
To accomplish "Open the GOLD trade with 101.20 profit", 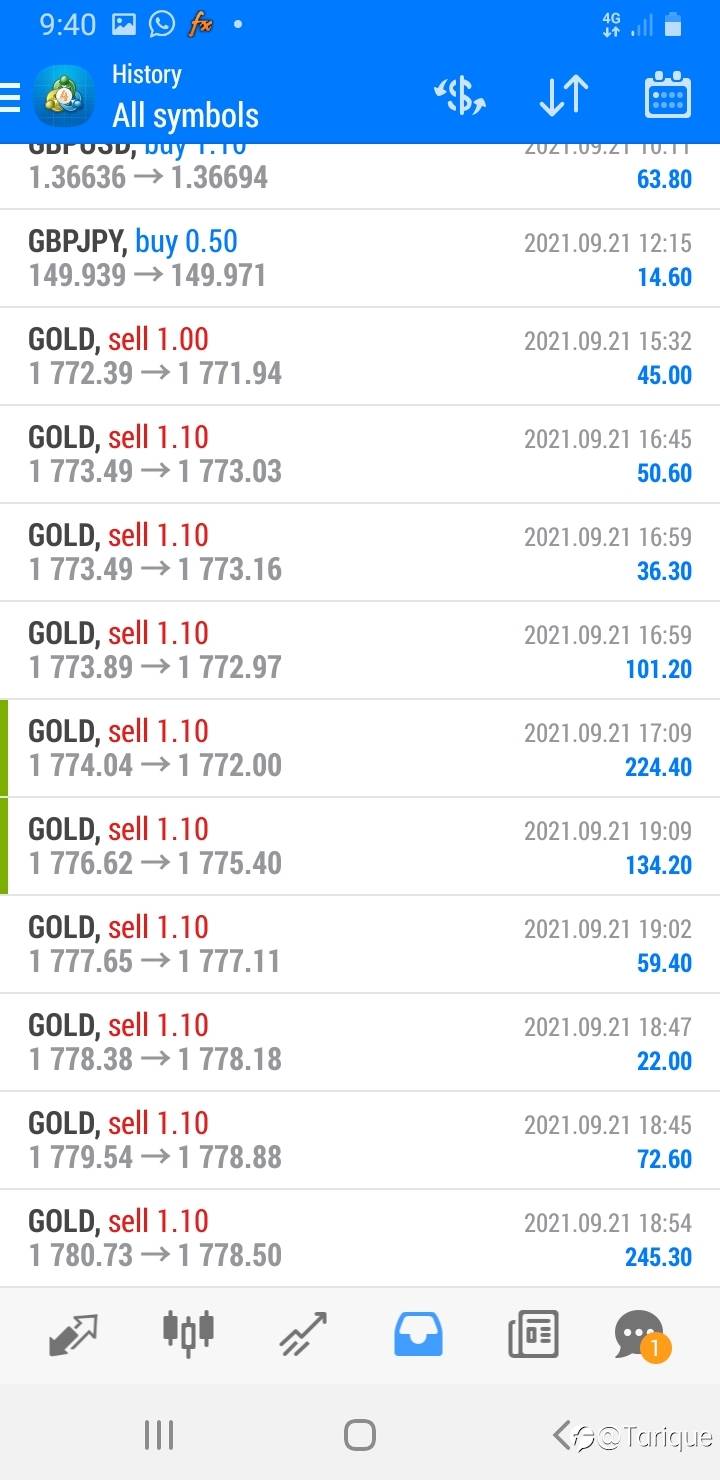I will [x=360, y=650].
